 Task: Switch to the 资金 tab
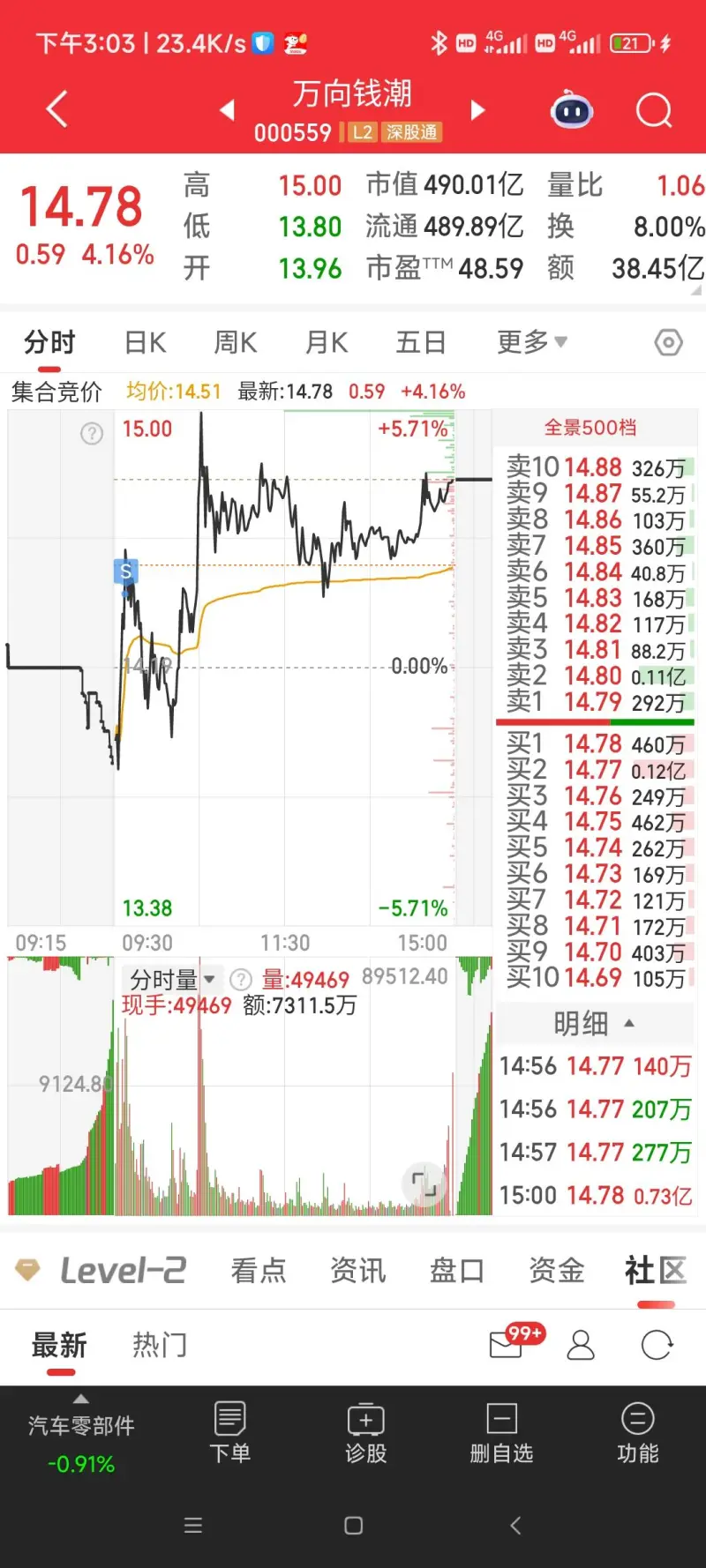click(x=556, y=1271)
